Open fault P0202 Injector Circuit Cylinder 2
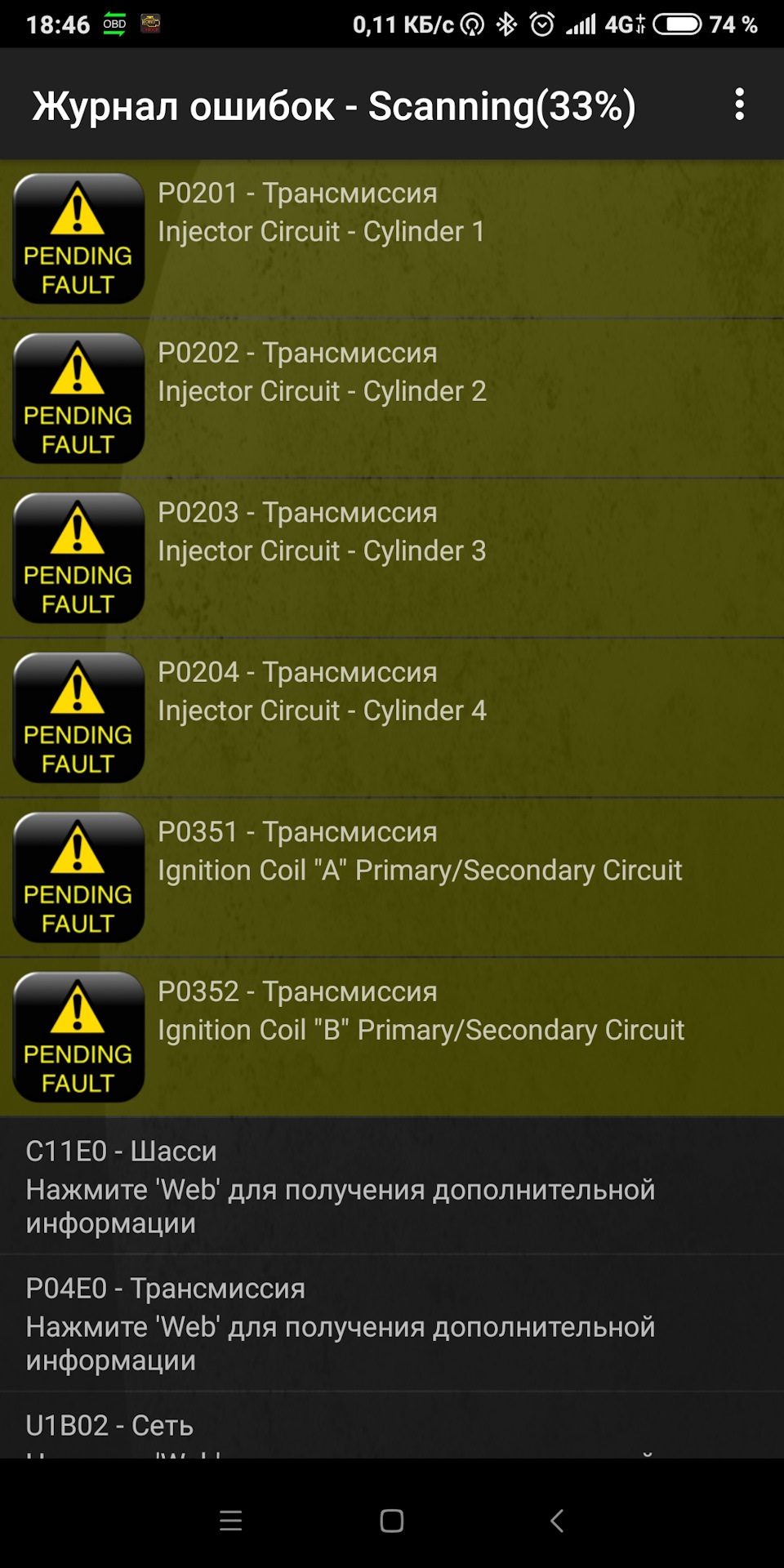784x1568 pixels. click(x=392, y=398)
